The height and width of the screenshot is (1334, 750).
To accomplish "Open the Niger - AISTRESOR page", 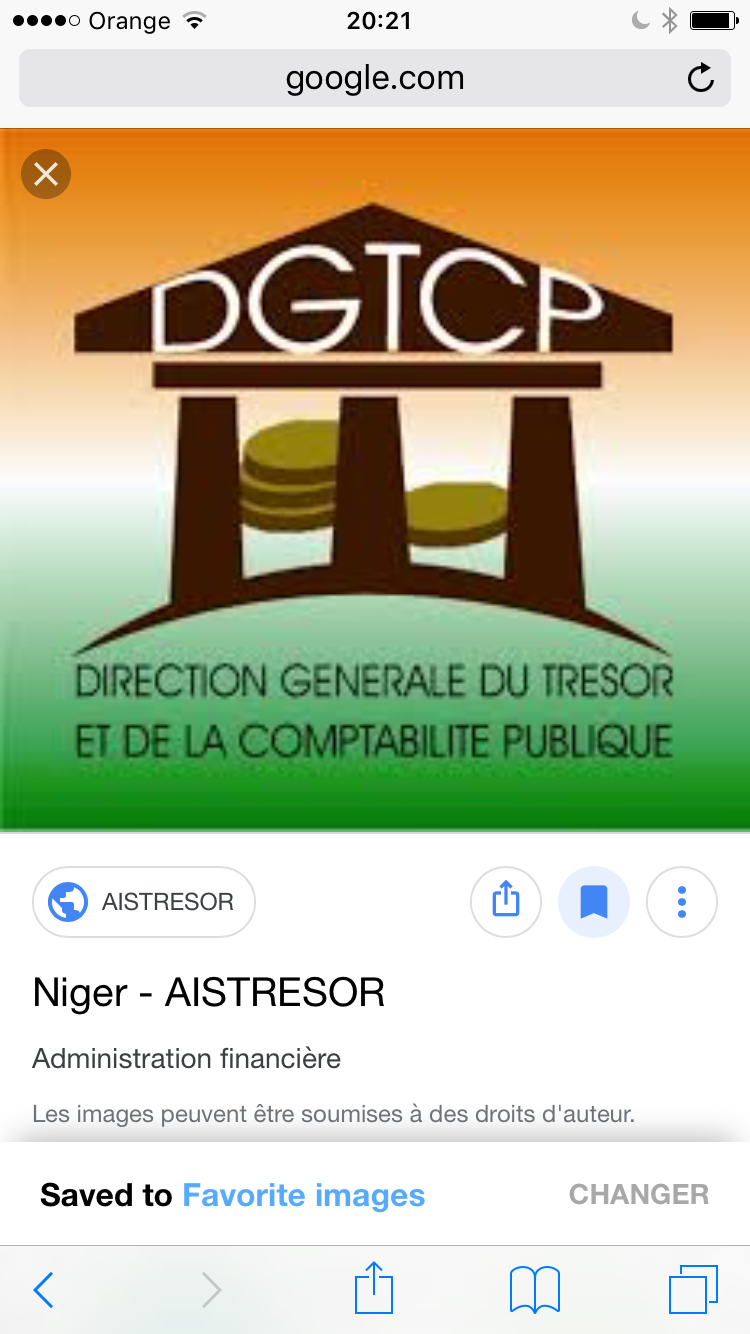I will [208, 993].
